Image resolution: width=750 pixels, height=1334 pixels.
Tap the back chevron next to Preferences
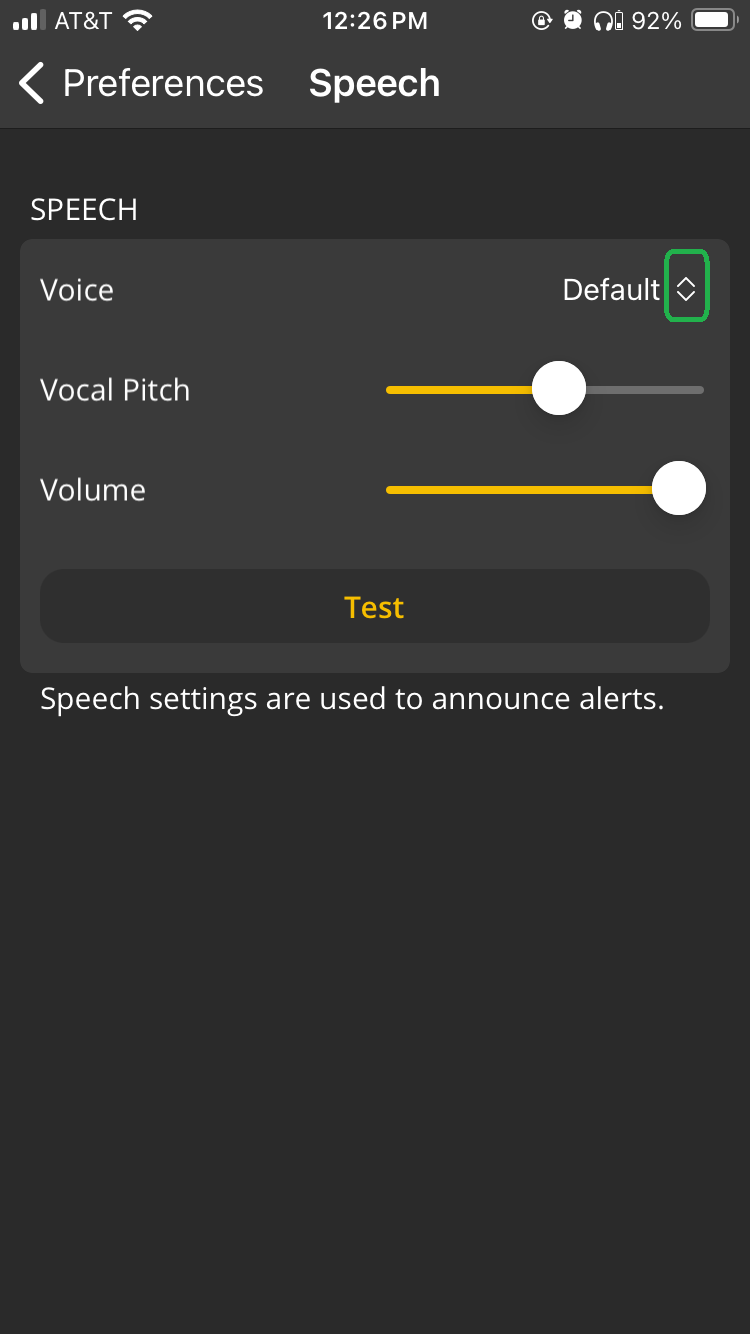pyautogui.click(x=30, y=83)
